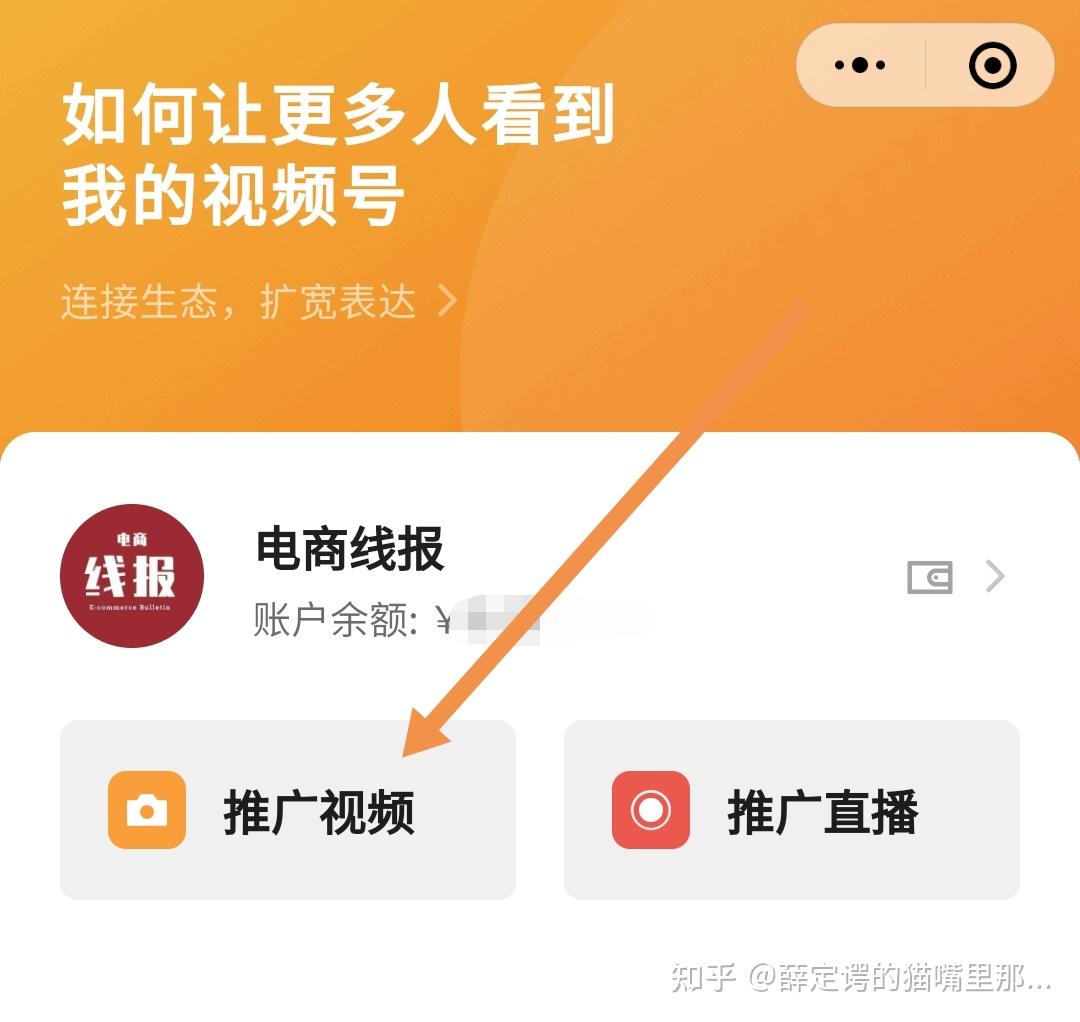Open the mini program more options menu
Screen dimensions: 1080x1022
[x=860, y=66]
